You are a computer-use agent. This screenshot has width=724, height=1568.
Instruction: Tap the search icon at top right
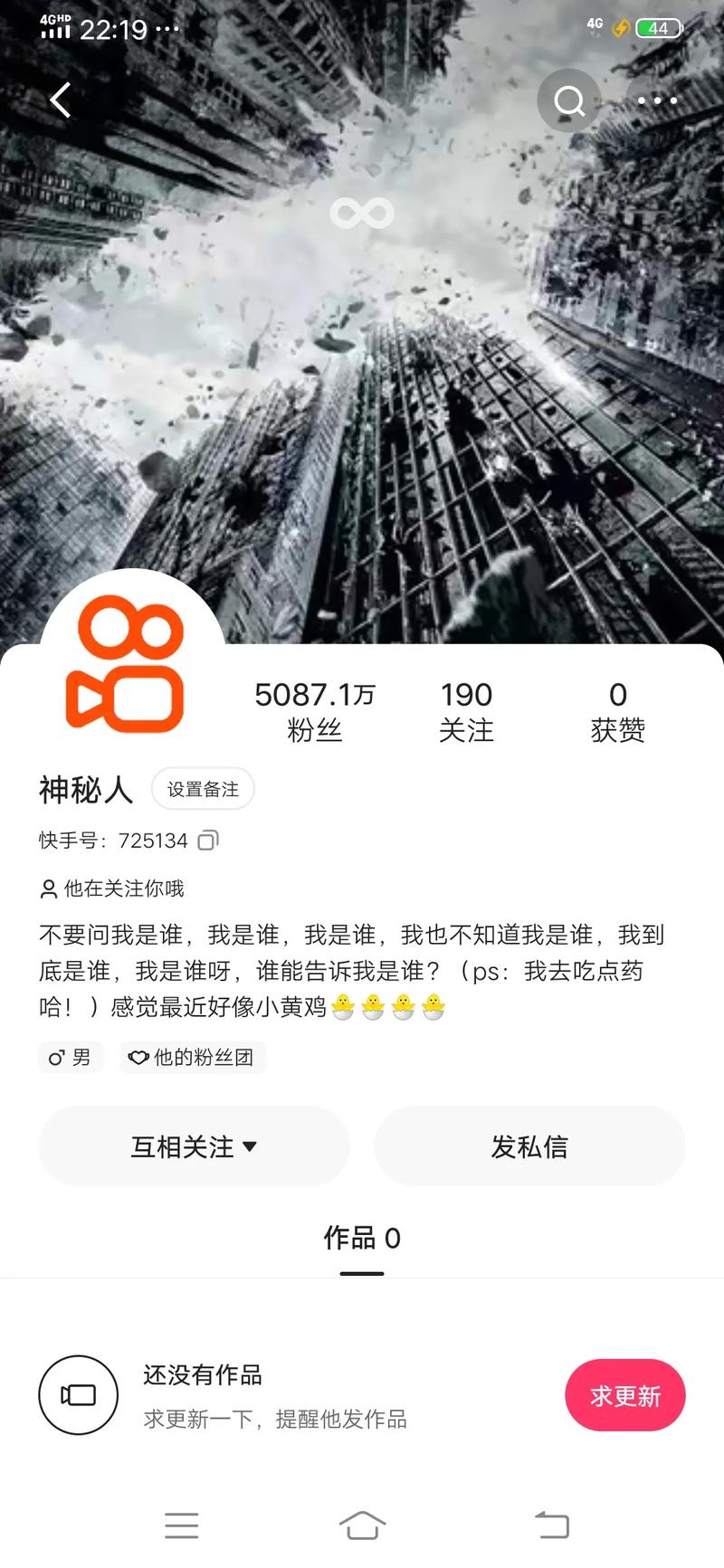click(568, 100)
